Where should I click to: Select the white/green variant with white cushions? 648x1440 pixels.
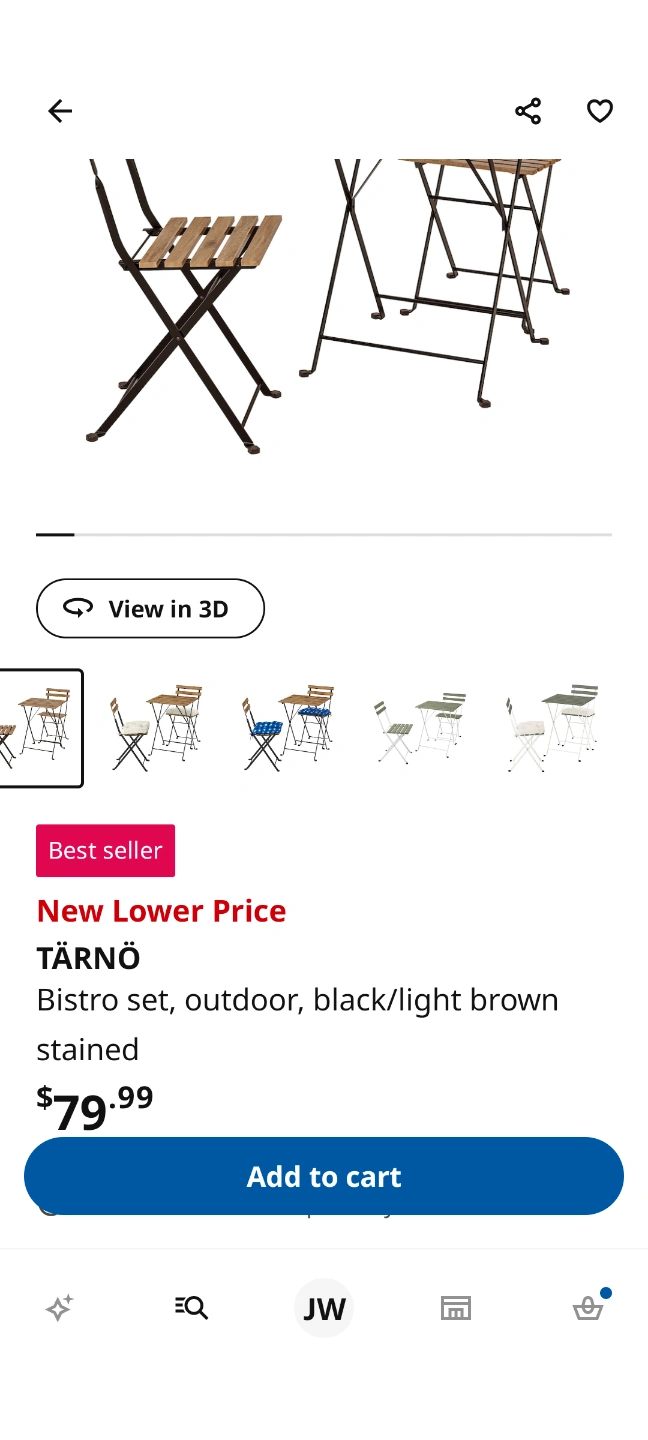click(x=552, y=728)
